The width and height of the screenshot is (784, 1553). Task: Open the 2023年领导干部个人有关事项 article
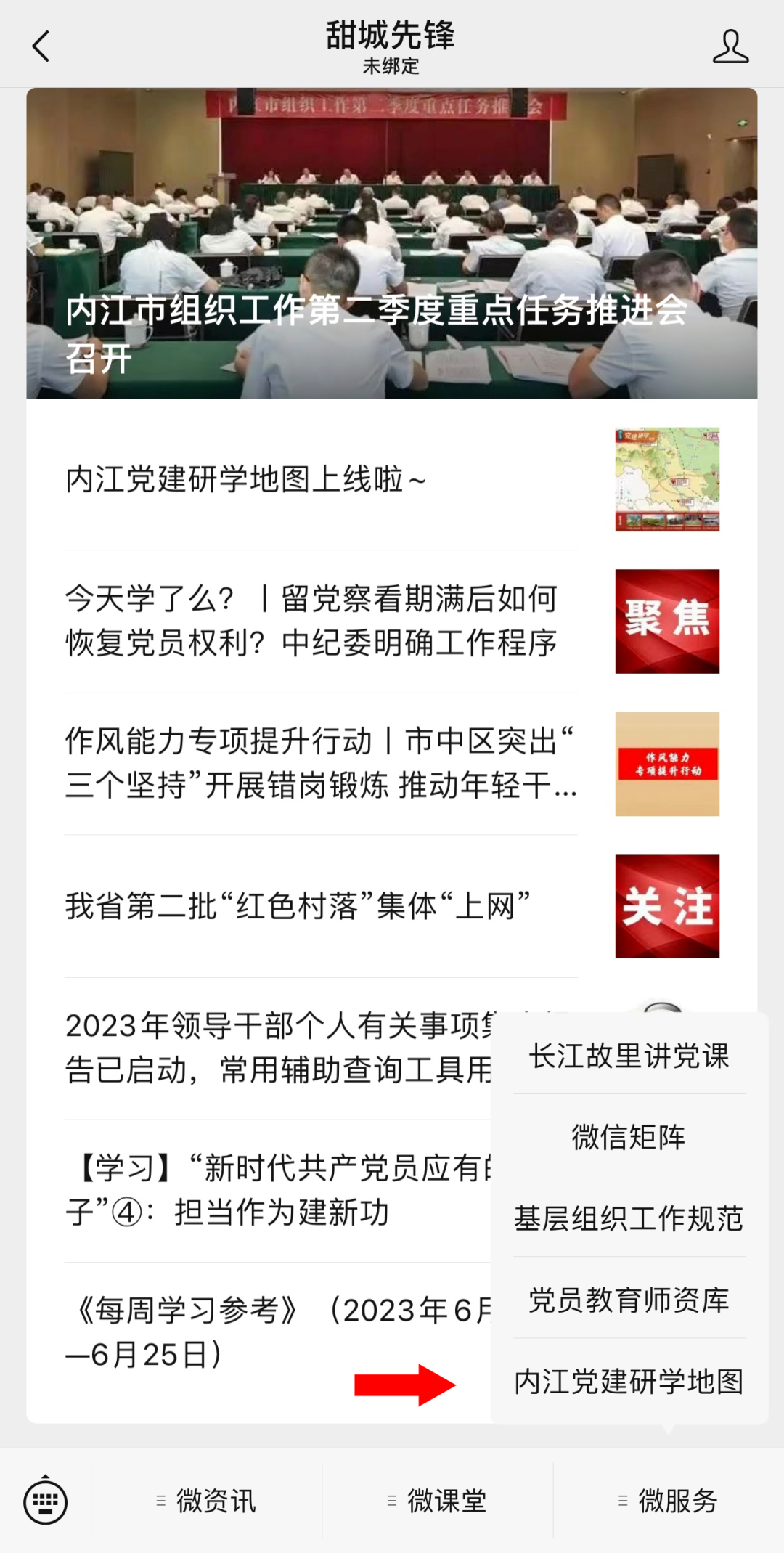276,1048
